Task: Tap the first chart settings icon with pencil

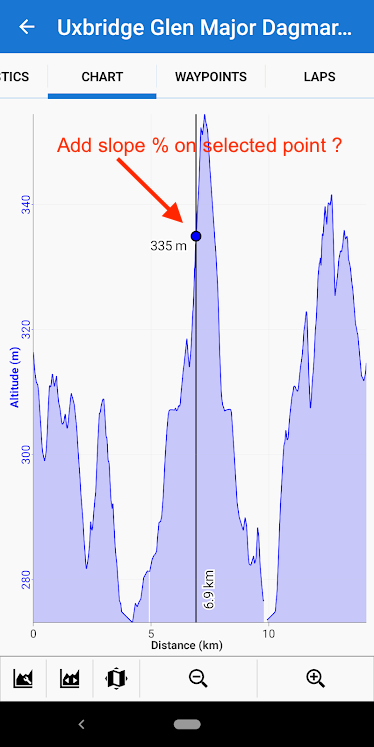Action: point(23,678)
